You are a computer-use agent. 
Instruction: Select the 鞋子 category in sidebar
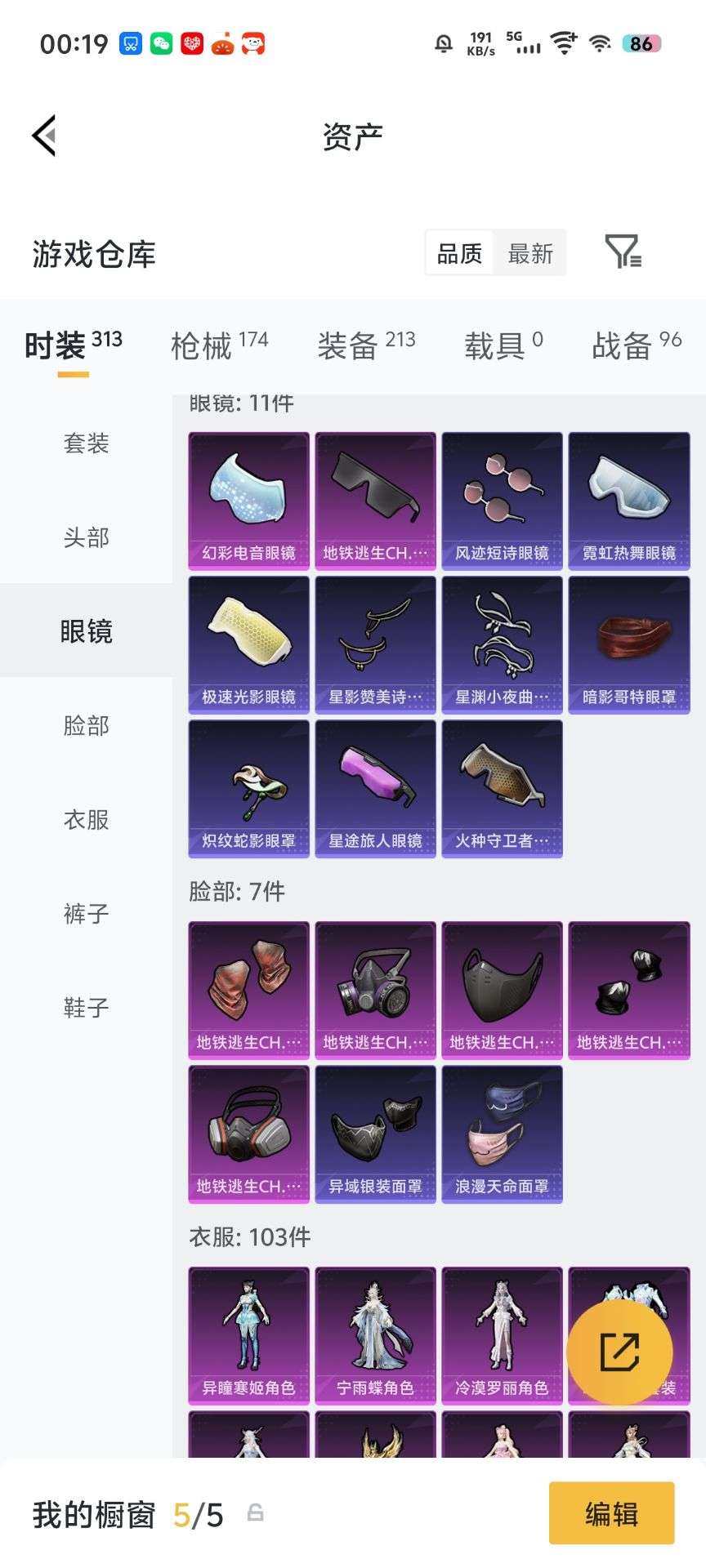tap(85, 1009)
